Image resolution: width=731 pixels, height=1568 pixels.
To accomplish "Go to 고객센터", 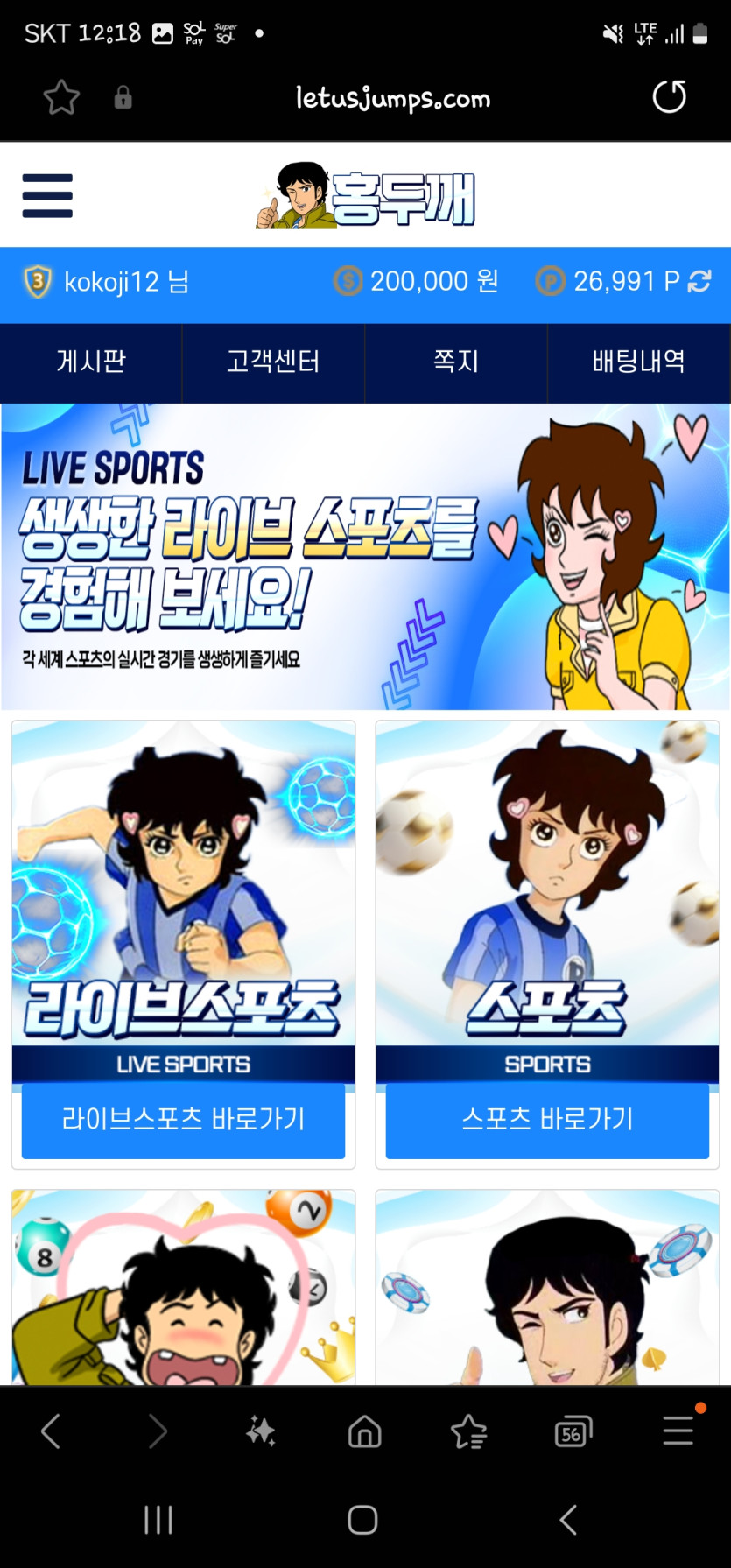I will point(273,362).
